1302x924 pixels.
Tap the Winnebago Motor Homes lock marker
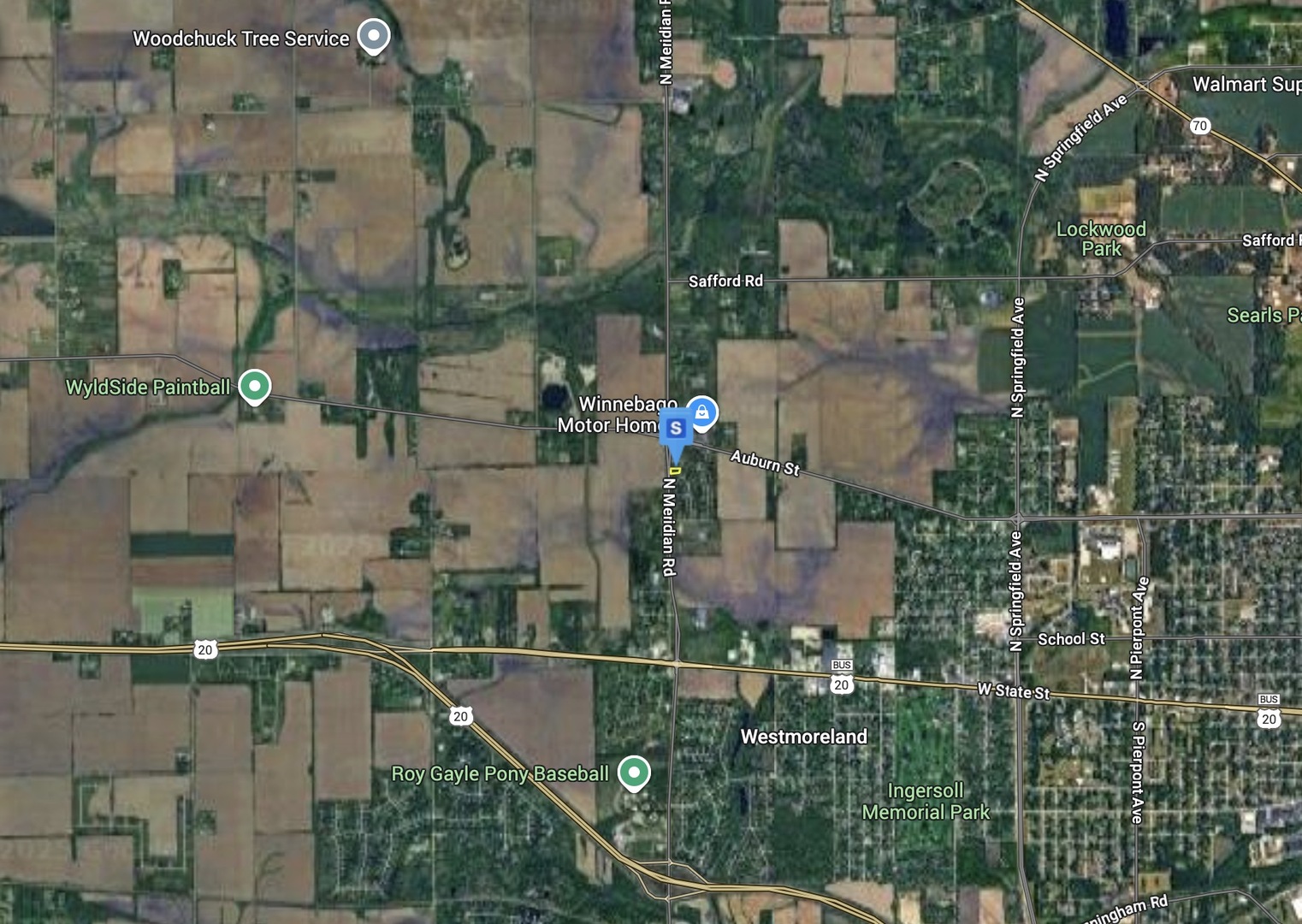[701, 412]
